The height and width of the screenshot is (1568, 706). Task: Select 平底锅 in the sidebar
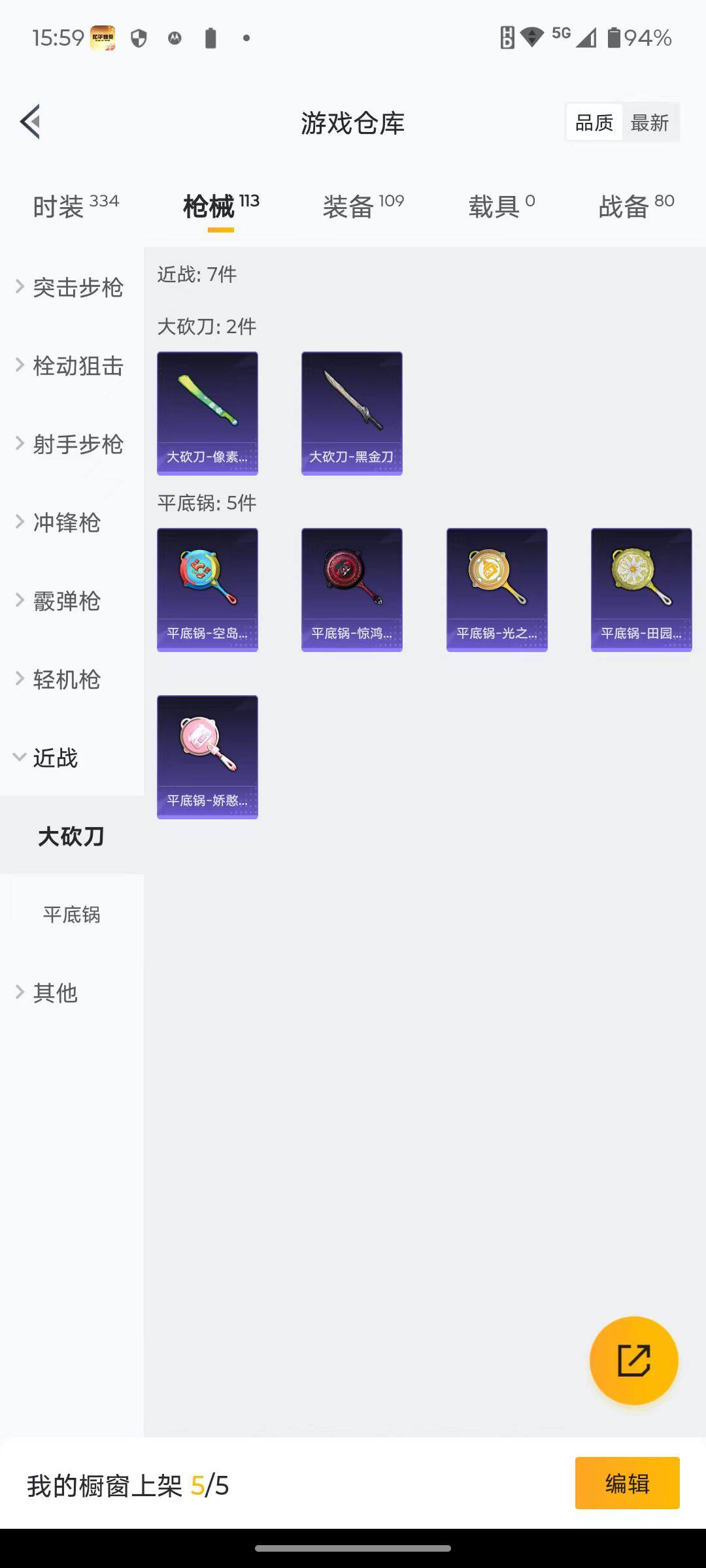pyautogui.click(x=71, y=915)
